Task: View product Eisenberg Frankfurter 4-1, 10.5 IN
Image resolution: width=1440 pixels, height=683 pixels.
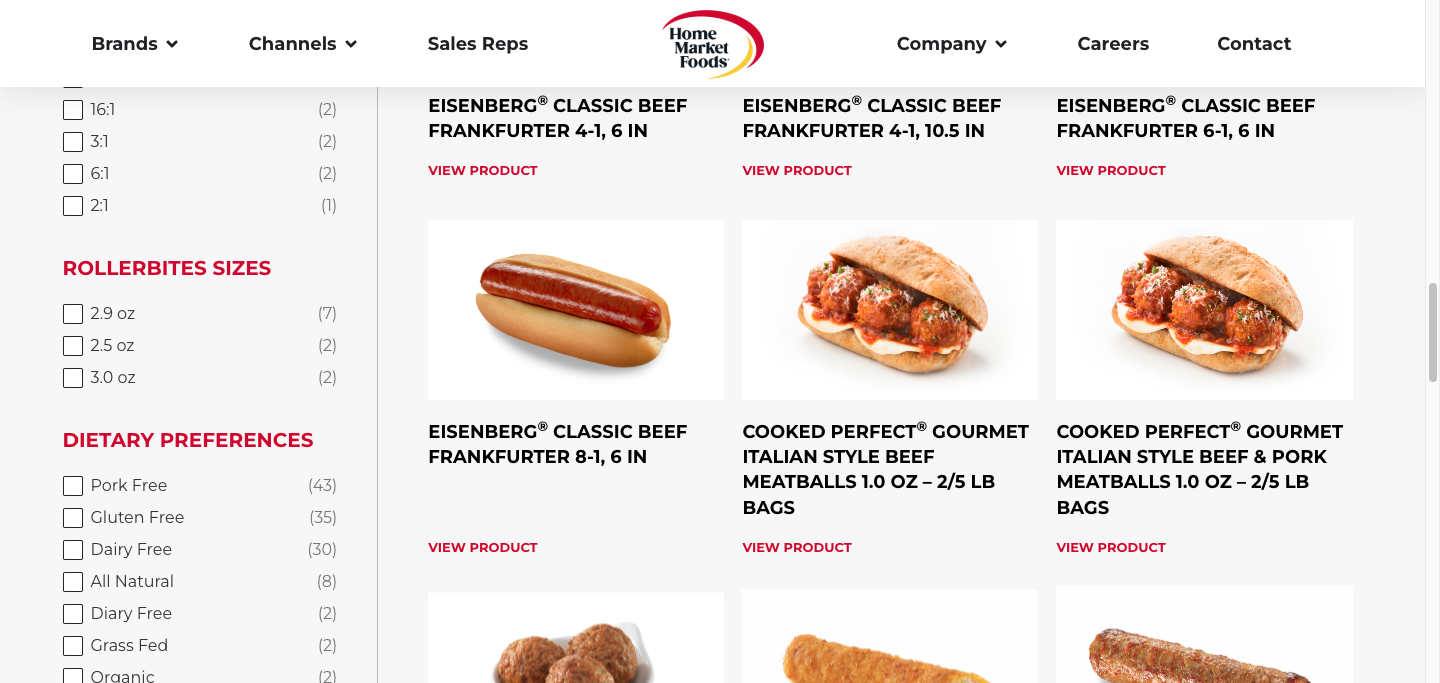Action: [797, 171]
